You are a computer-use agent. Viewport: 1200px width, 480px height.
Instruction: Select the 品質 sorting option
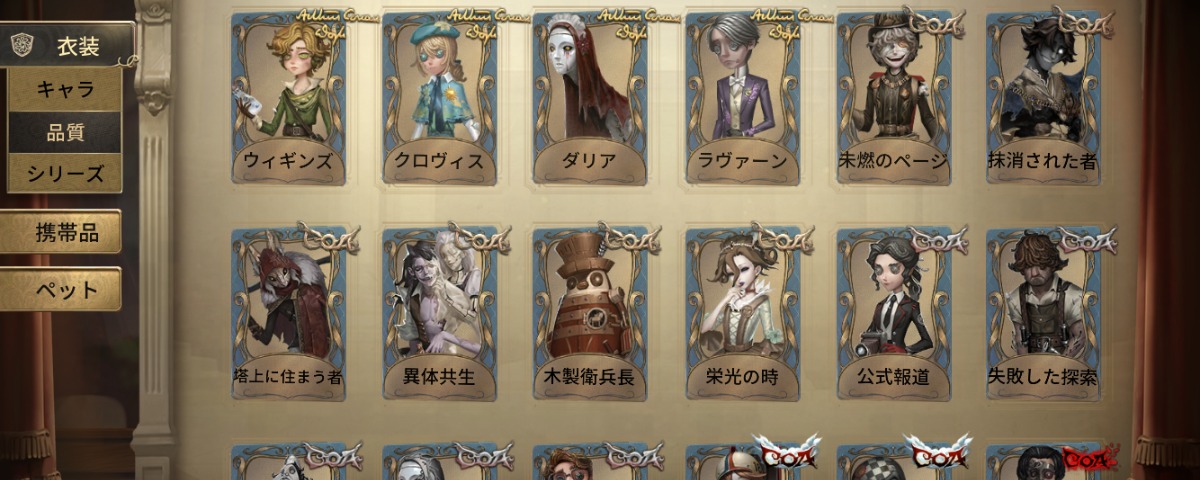point(65,131)
